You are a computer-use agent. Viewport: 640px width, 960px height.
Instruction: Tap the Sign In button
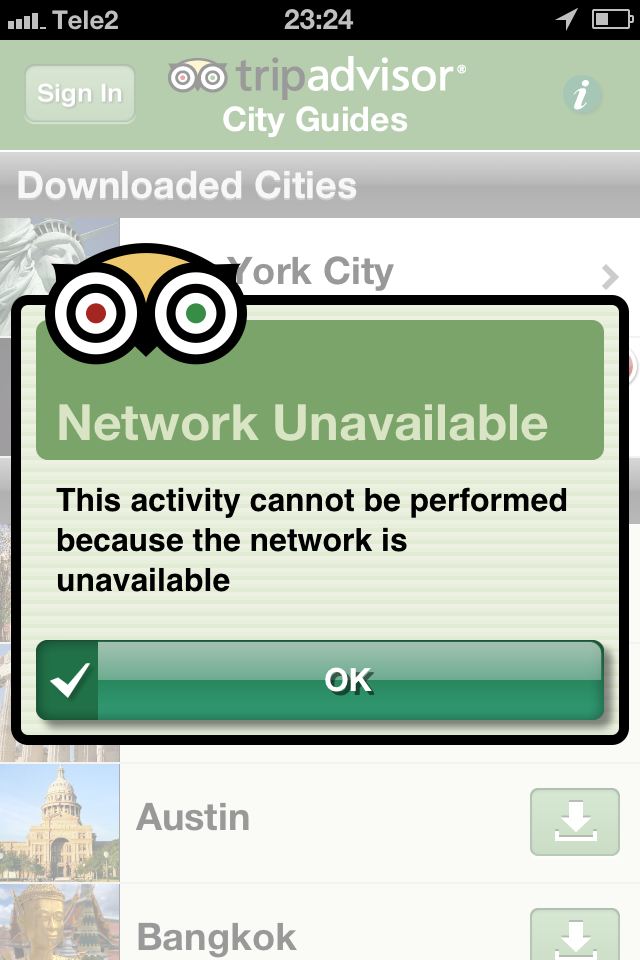click(x=80, y=94)
